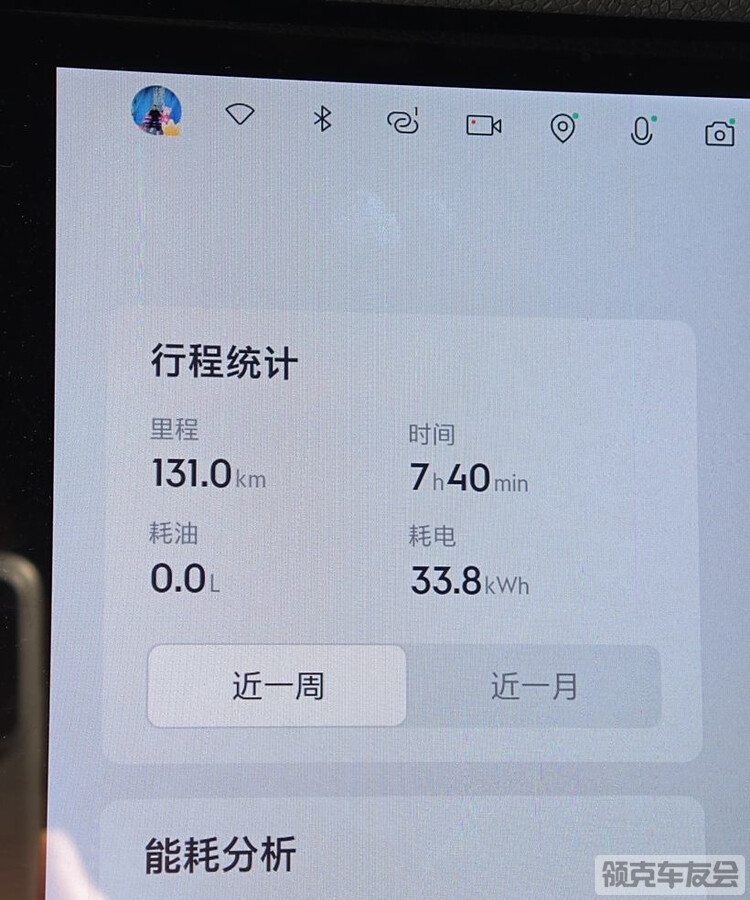This screenshot has height=900, width=750.
Task: Tap the location pin icon
Action: pyautogui.click(x=563, y=128)
